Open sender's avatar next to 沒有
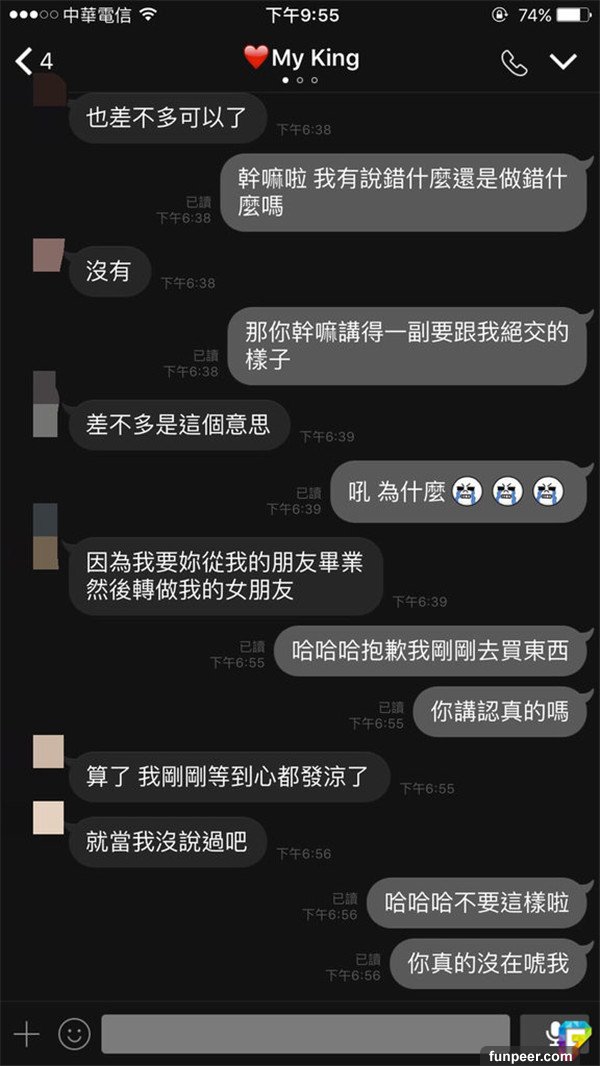This screenshot has height=1066, width=600. pyautogui.click(x=48, y=255)
